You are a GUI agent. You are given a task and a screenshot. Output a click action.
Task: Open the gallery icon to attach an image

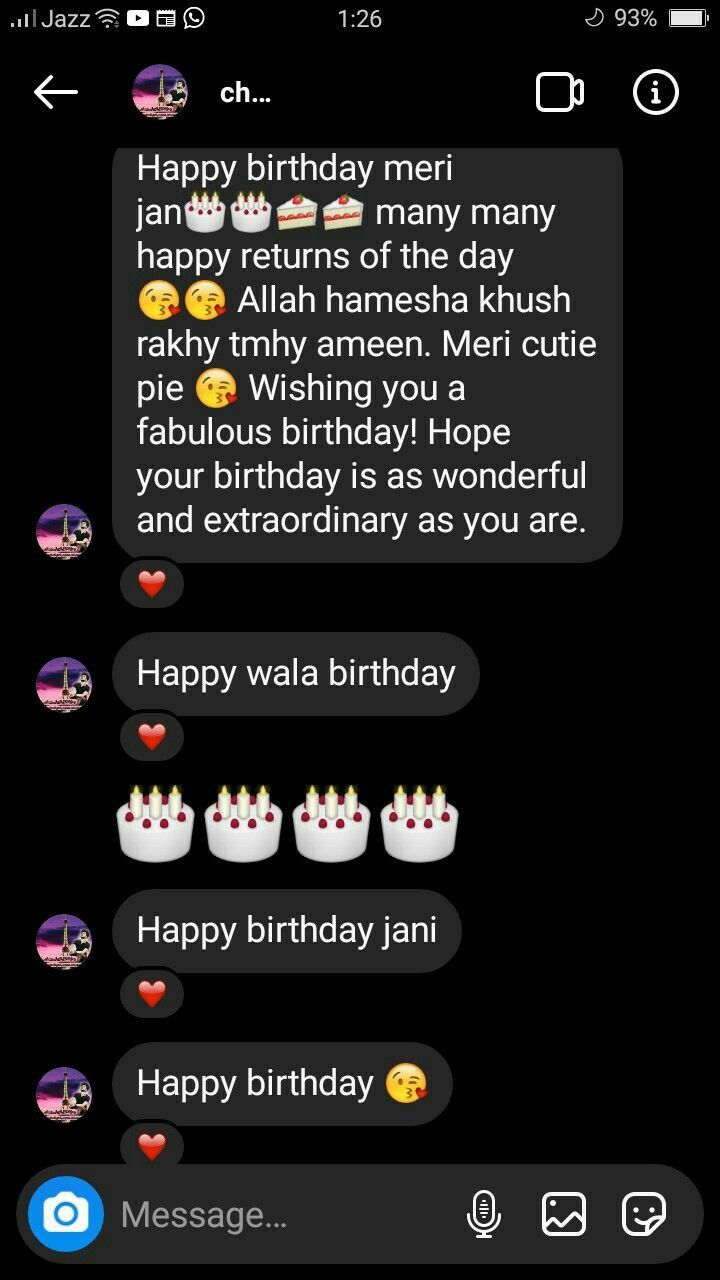coord(563,1213)
